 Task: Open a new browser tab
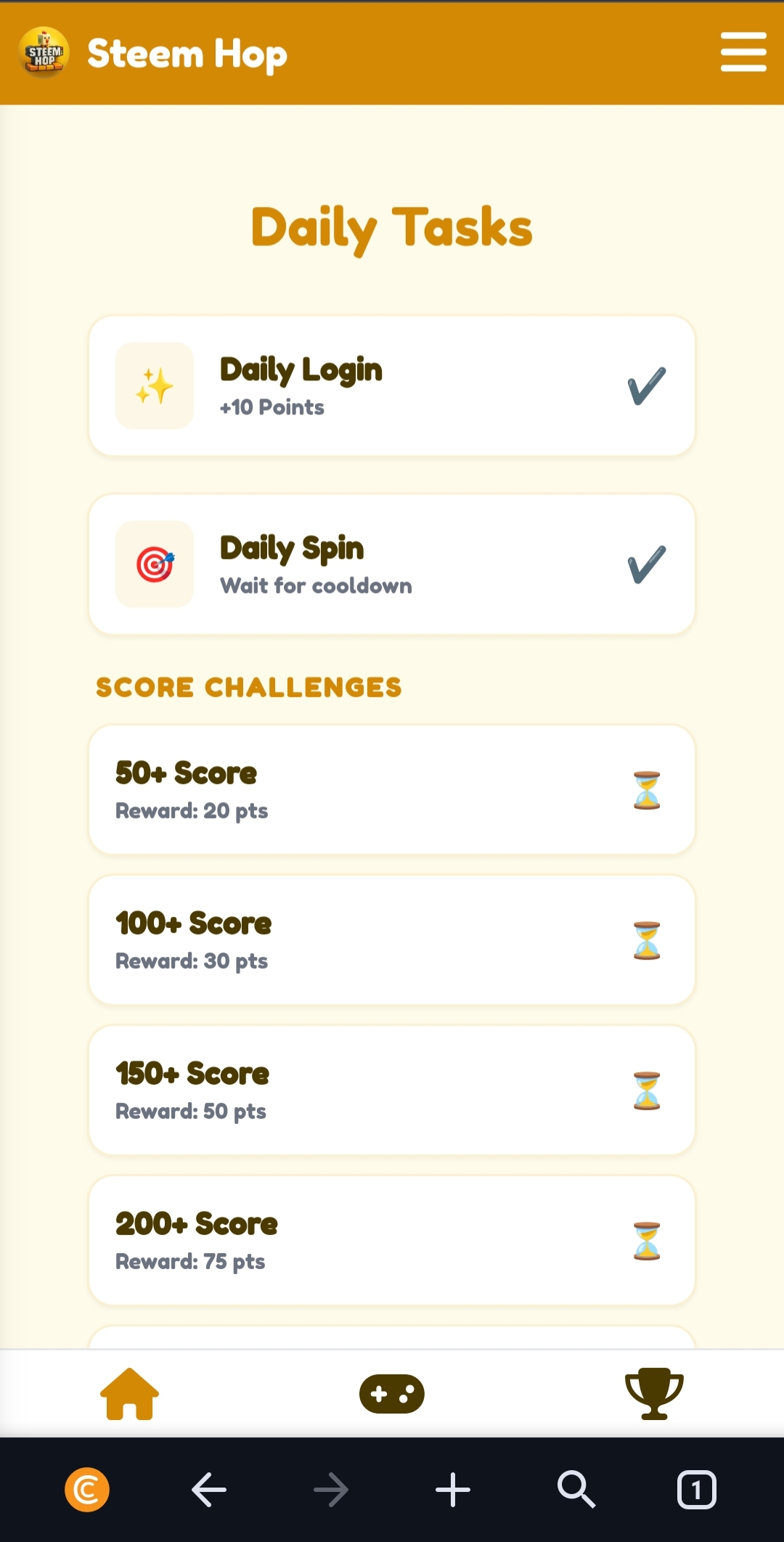pos(453,1490)
